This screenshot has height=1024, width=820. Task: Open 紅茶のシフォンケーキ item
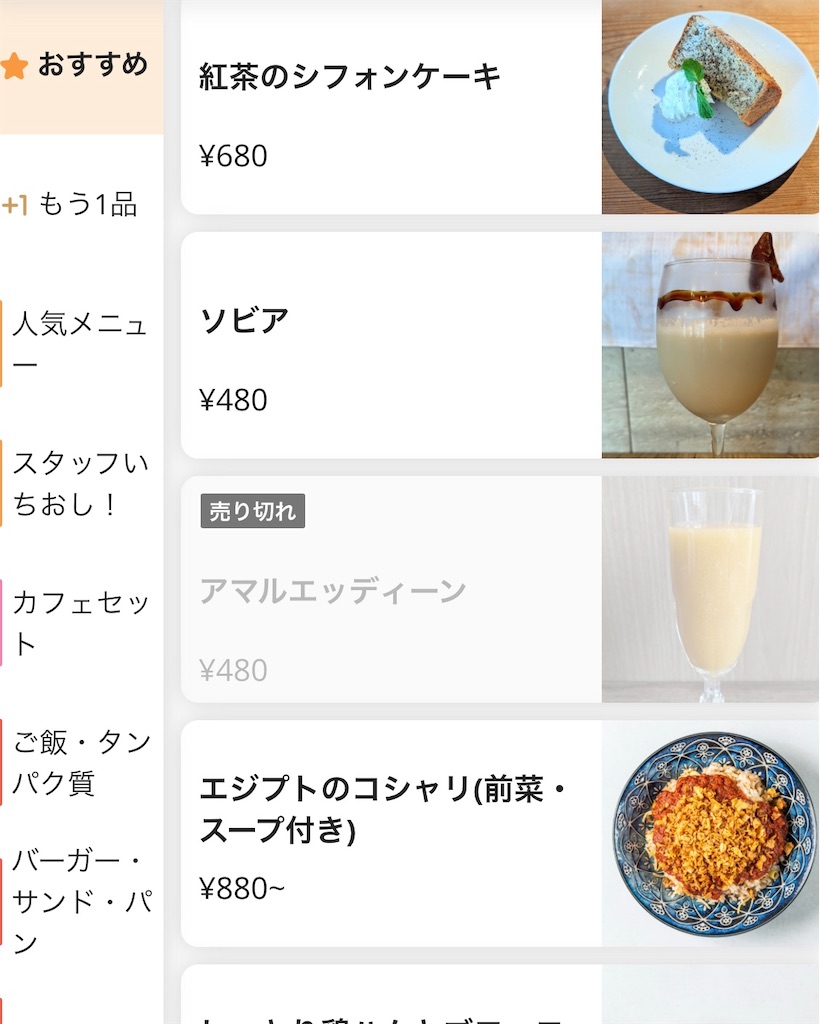pyautogui.click(x=499, y=107)
